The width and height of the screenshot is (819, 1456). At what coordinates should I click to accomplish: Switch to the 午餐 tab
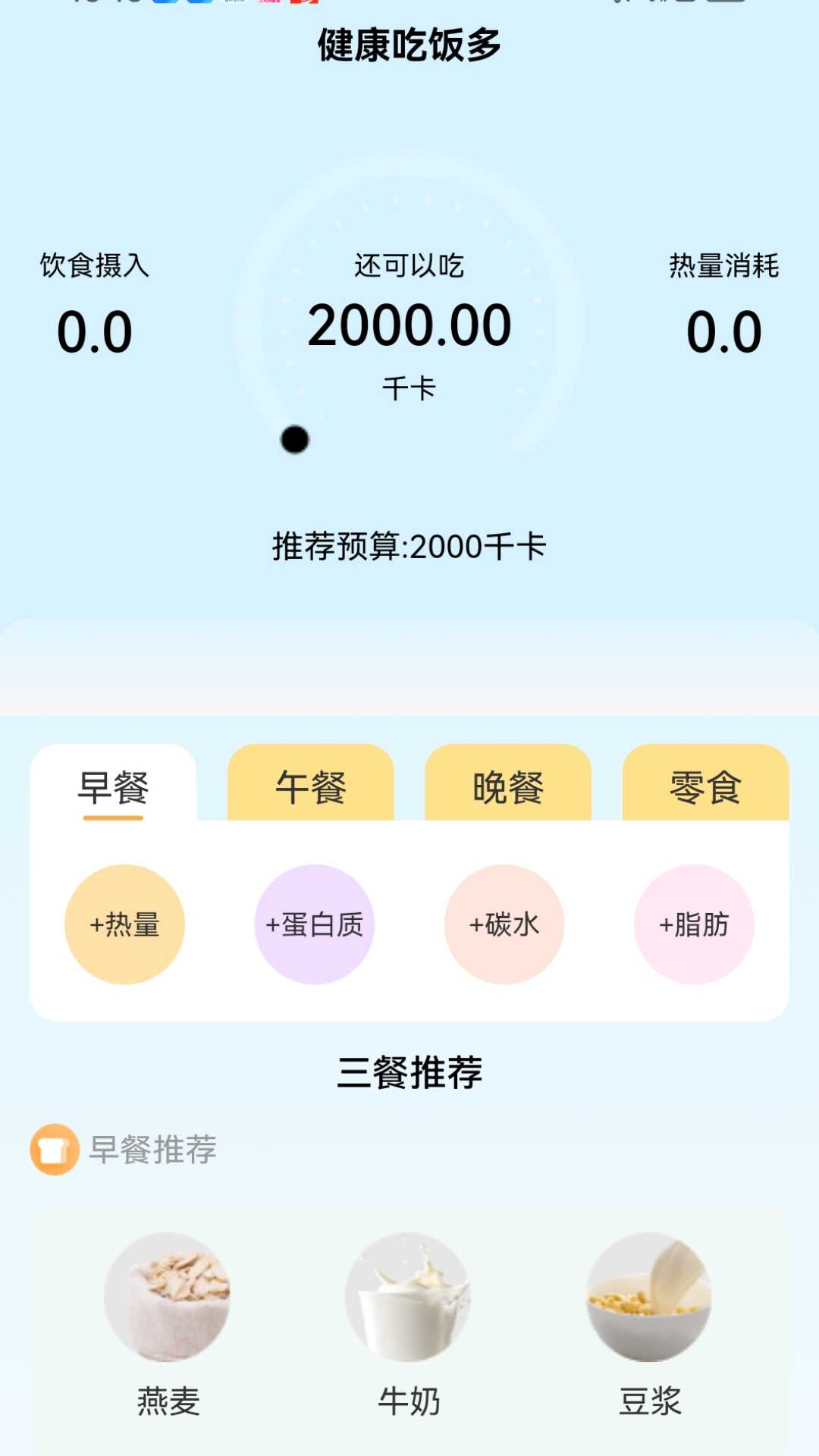(x=311, y=789)
